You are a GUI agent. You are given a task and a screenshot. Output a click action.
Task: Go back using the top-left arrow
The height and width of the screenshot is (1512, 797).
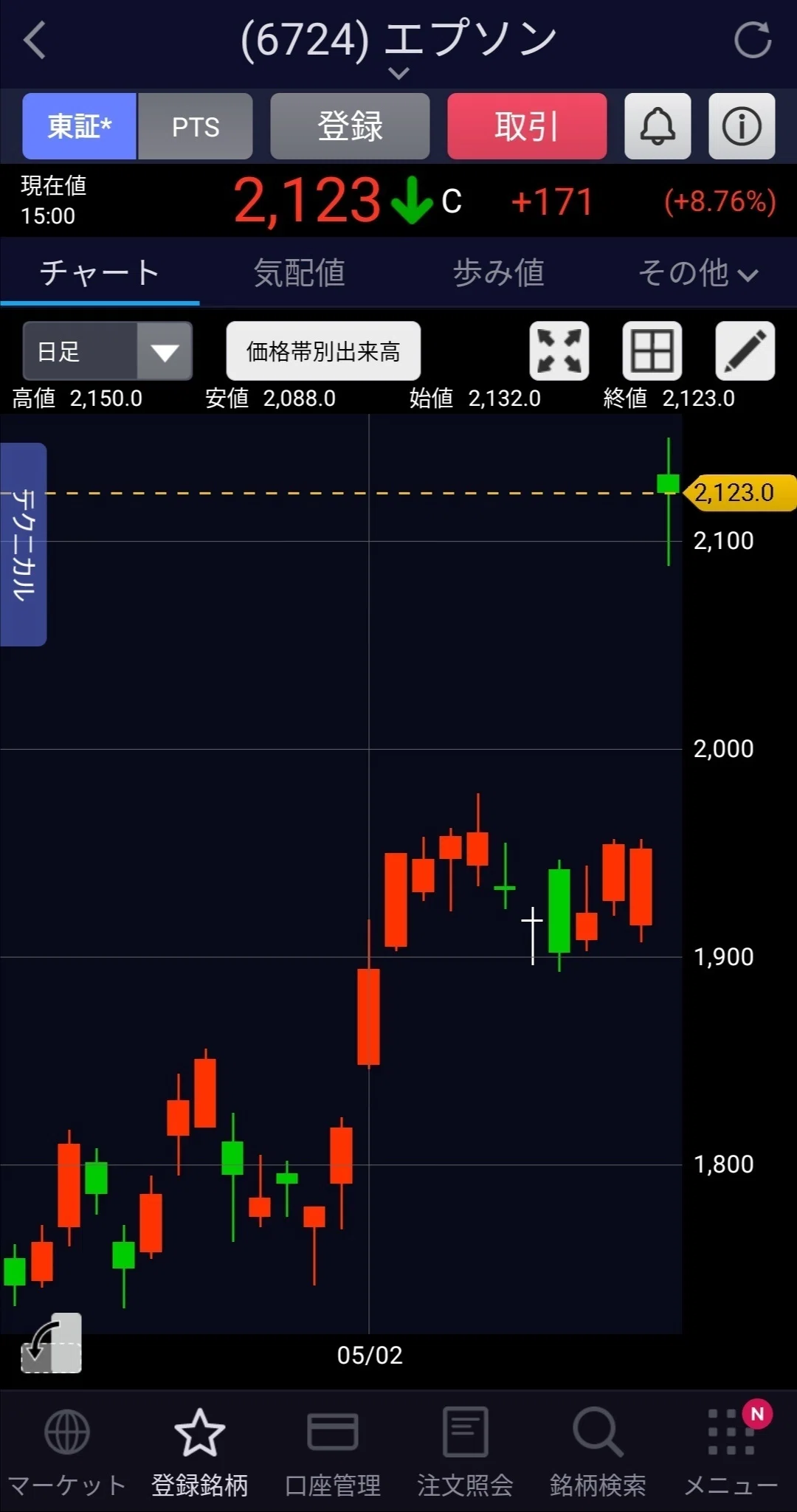34,40
